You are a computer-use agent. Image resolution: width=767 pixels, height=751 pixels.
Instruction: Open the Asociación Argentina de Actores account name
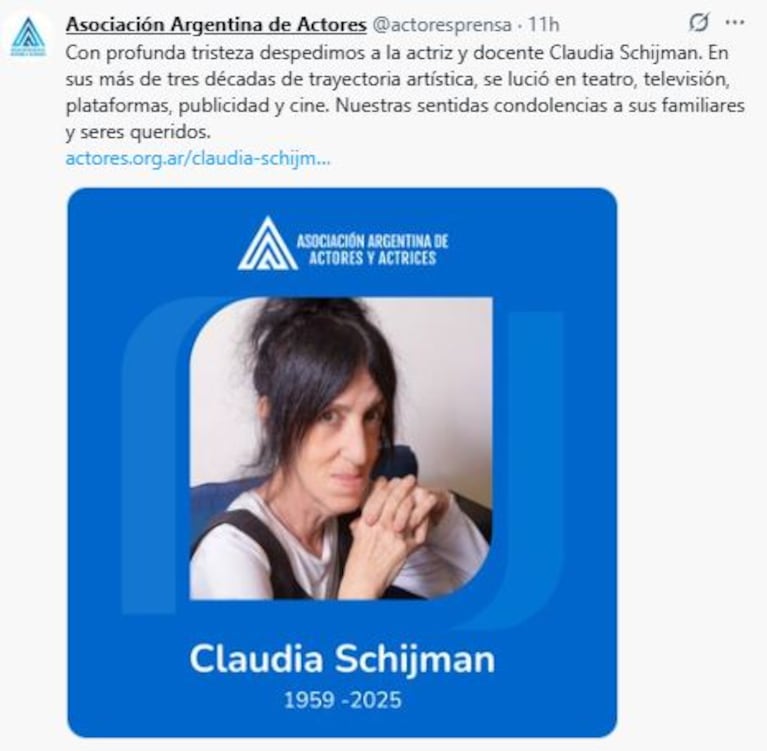pyautogui.click(x=215, y=23)
